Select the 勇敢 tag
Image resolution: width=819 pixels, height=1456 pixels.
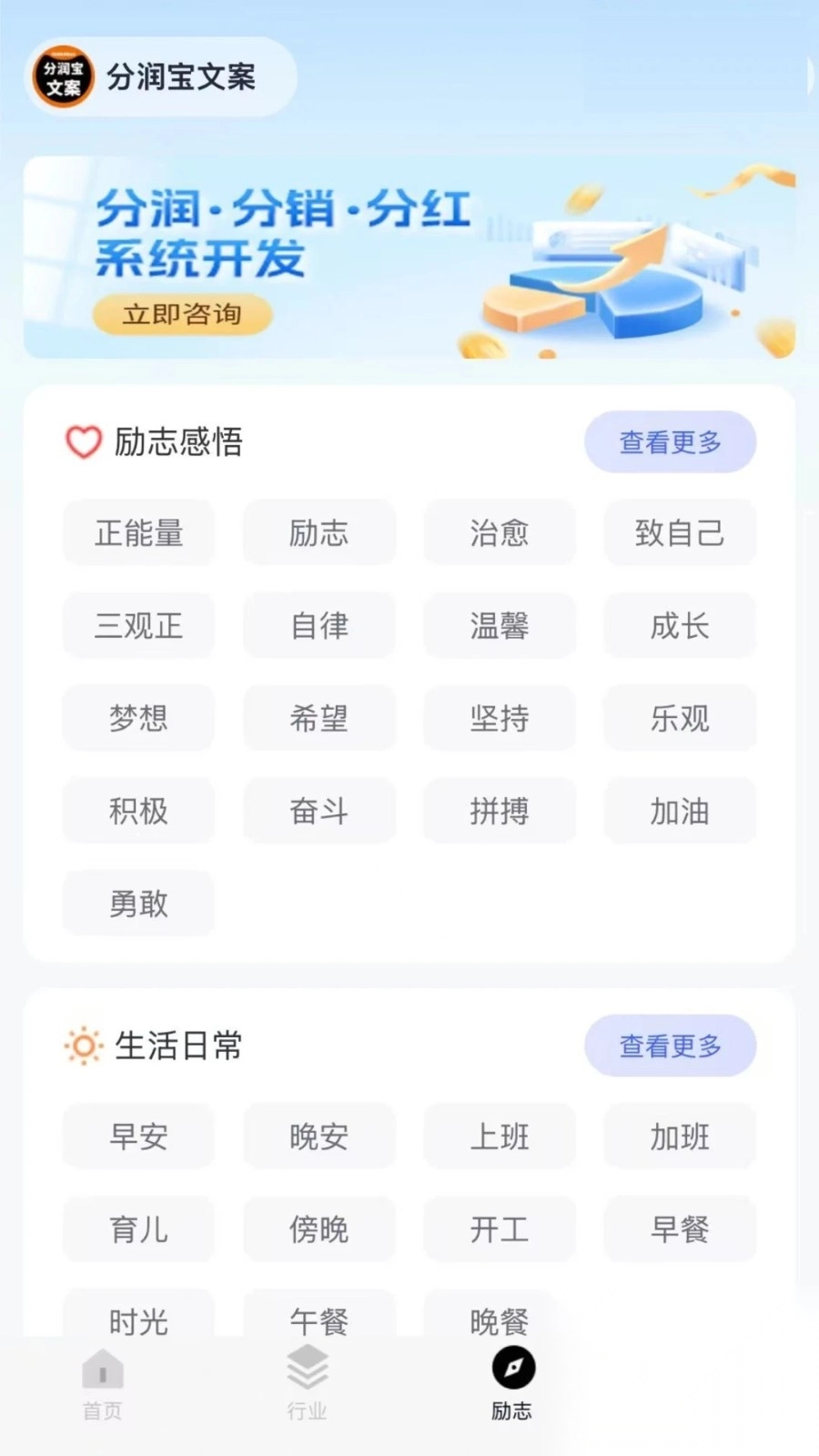pos(138,903)
